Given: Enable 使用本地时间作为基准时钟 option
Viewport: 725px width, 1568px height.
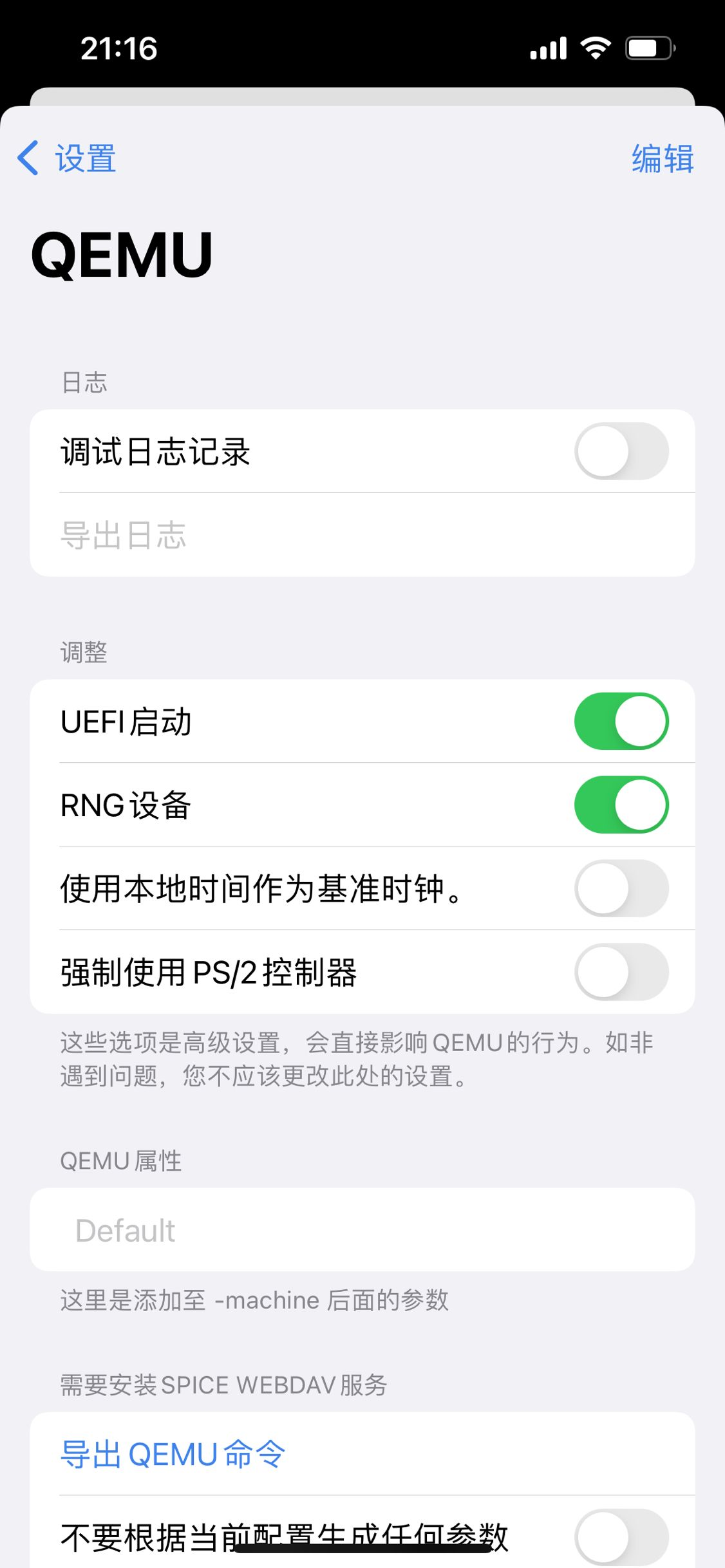Looking at the screenshot, I should [622, 888].
